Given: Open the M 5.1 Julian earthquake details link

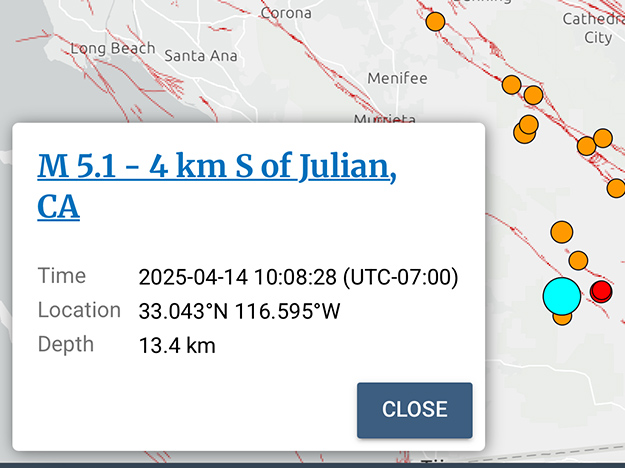Looking at the screenshot, I should (216, 167).
